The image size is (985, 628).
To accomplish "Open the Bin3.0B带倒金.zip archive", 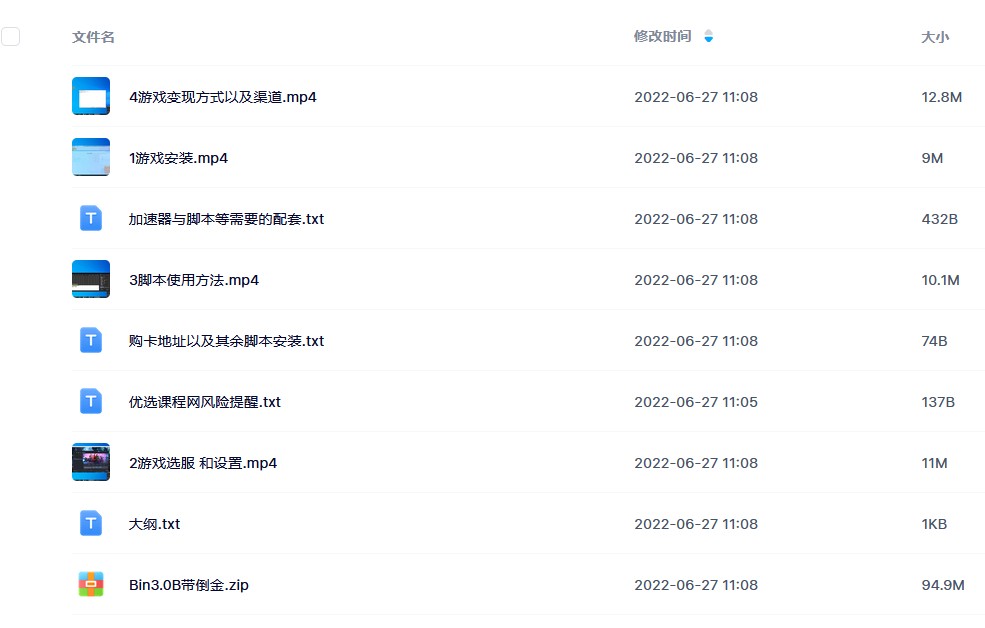I will point(188,585).
